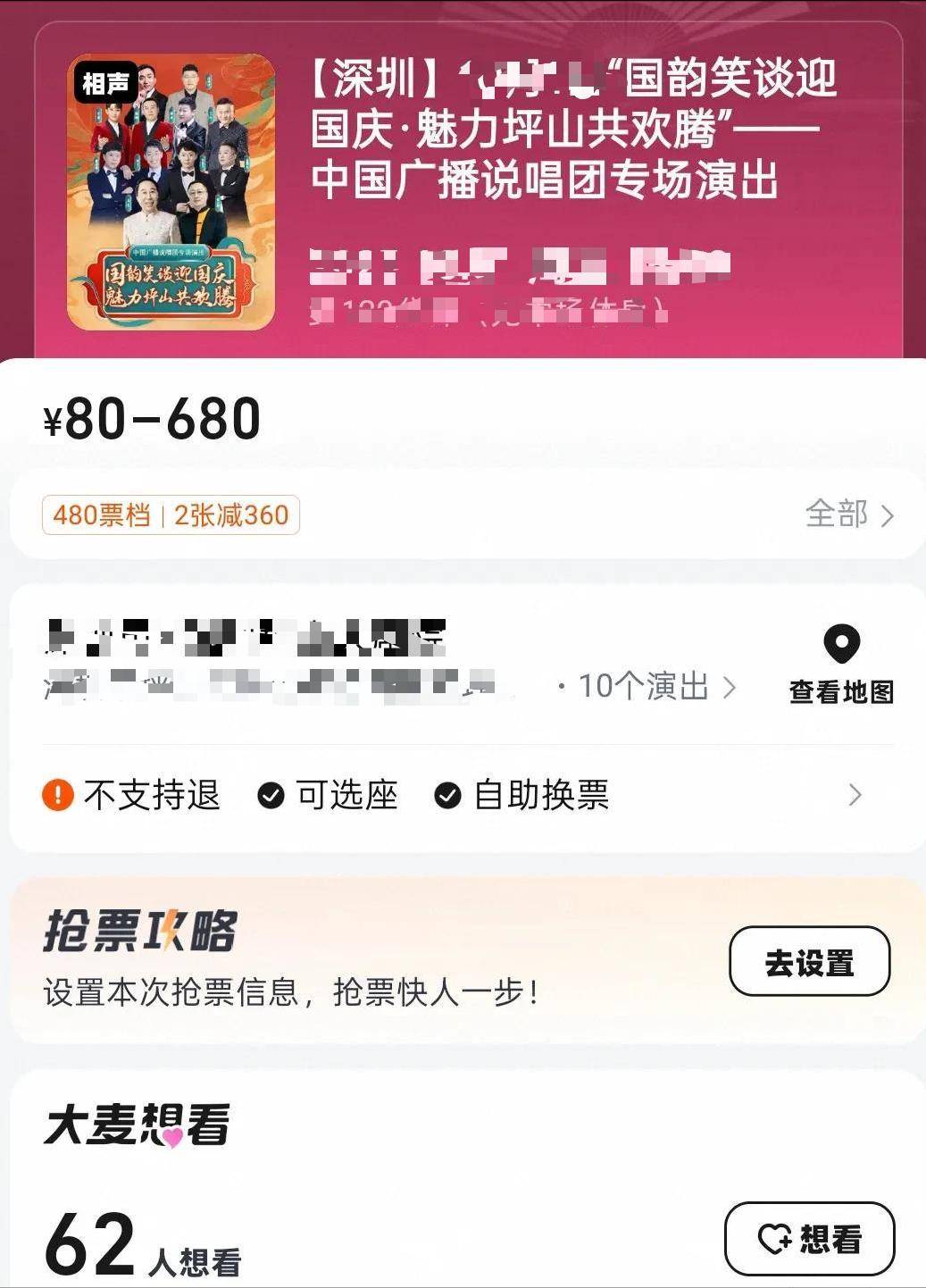Open the show poster thumbnail
This screenshot has height=1288, width=926.
click(171, 191)
